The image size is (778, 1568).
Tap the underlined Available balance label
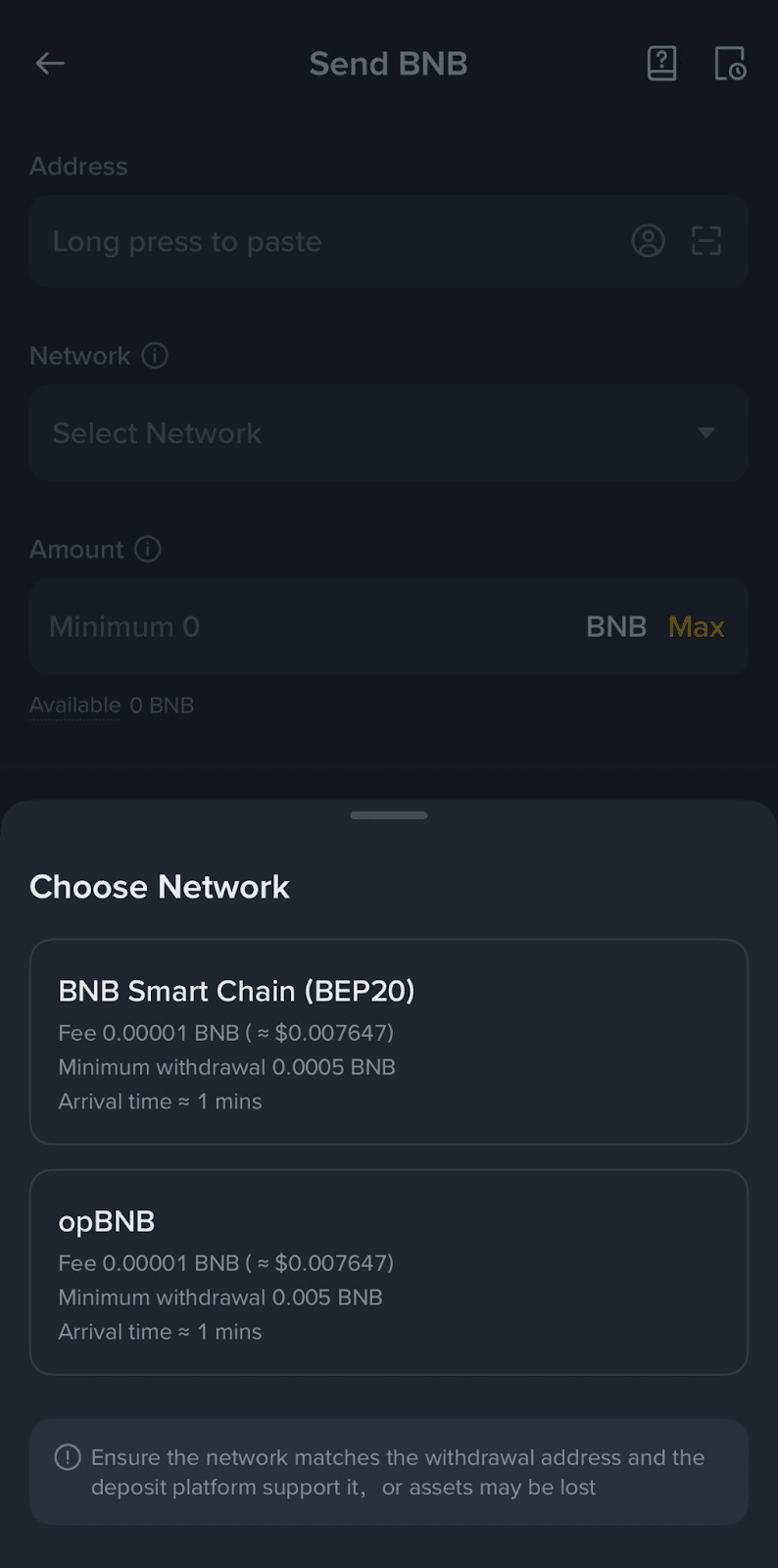(x=74, y=706)
